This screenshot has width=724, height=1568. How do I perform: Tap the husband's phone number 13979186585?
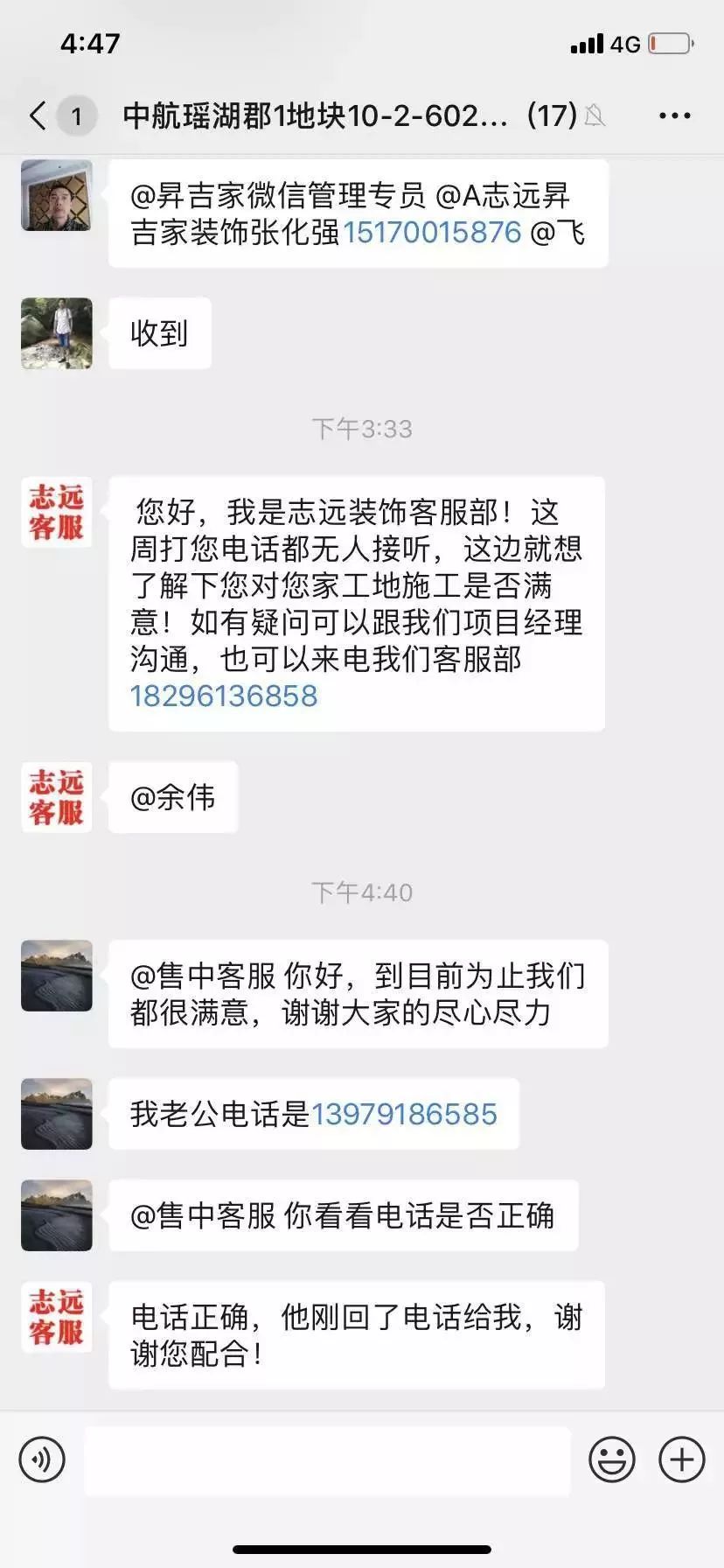[404, 1115]
